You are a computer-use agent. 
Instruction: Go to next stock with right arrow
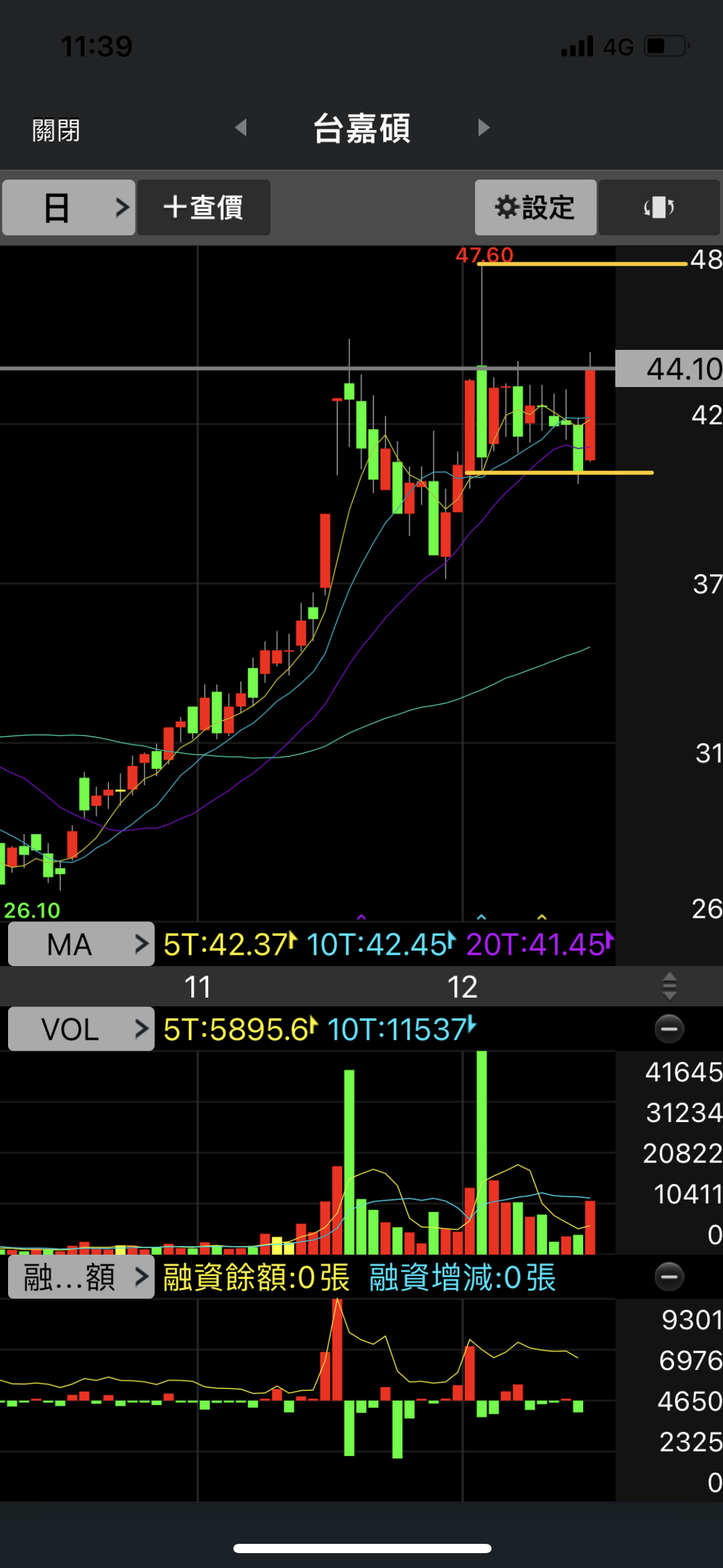(484, 128)
